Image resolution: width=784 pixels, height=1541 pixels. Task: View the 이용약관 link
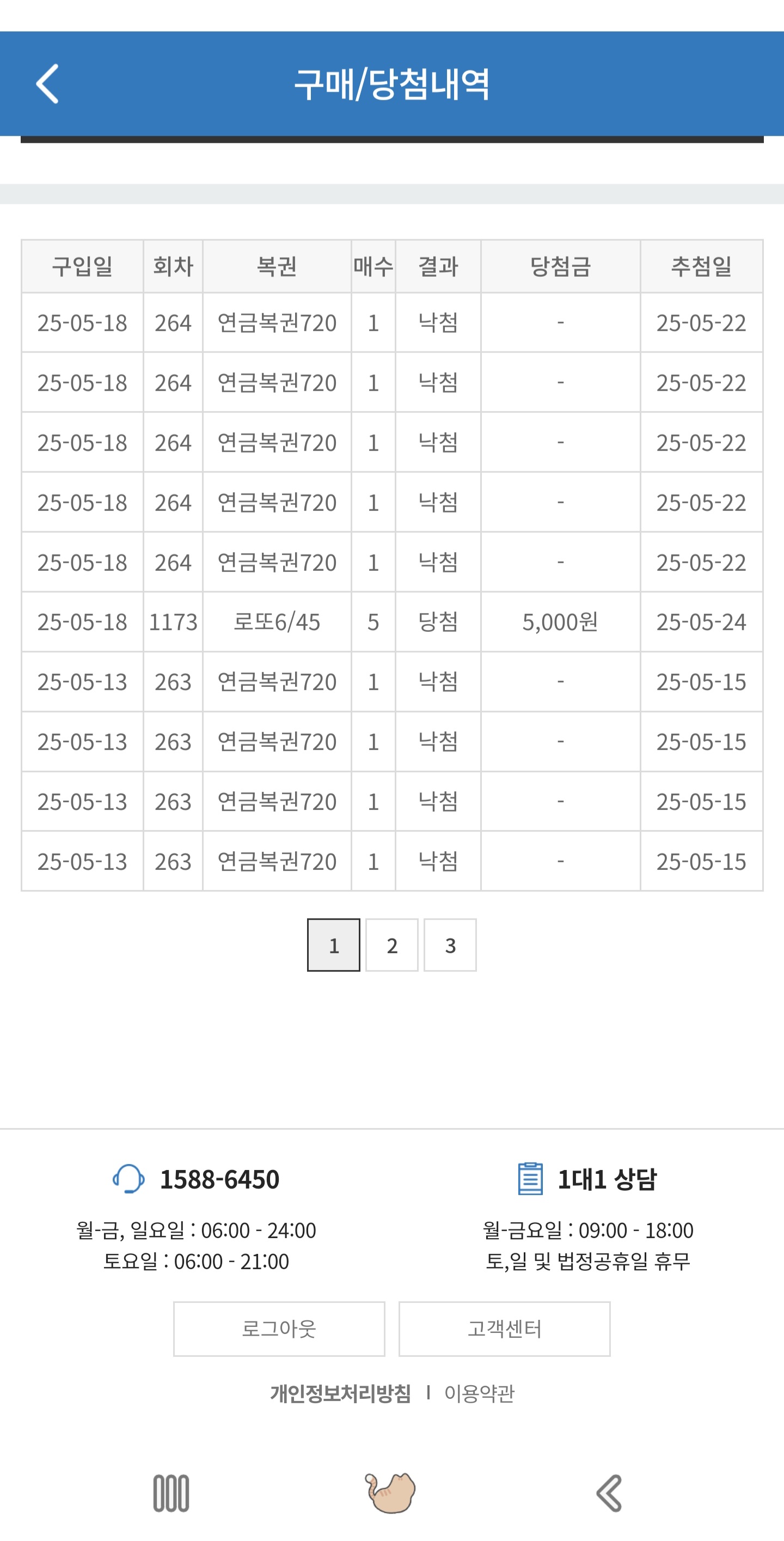click(479, 1393)
